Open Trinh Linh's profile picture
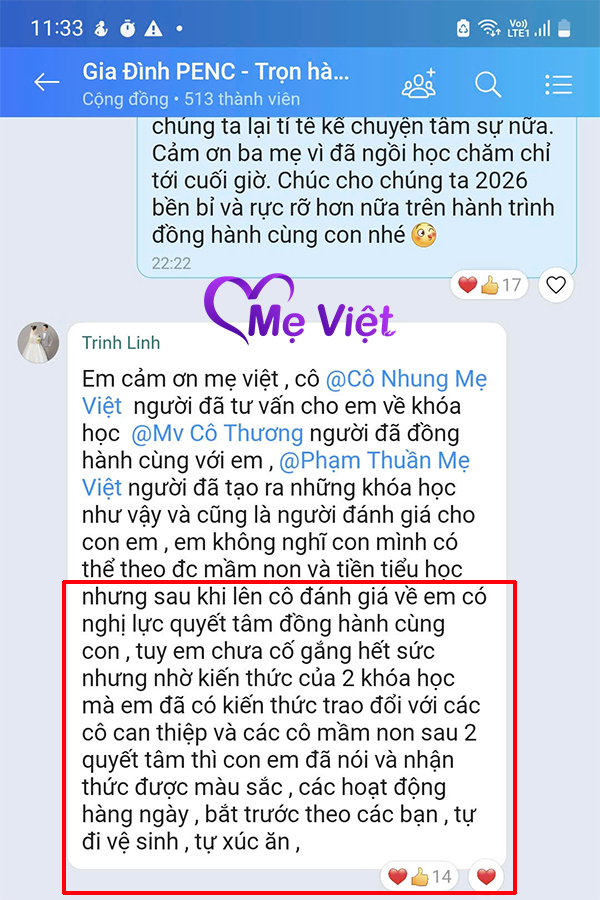The image size is (600, 900). [x=39, y=344]
